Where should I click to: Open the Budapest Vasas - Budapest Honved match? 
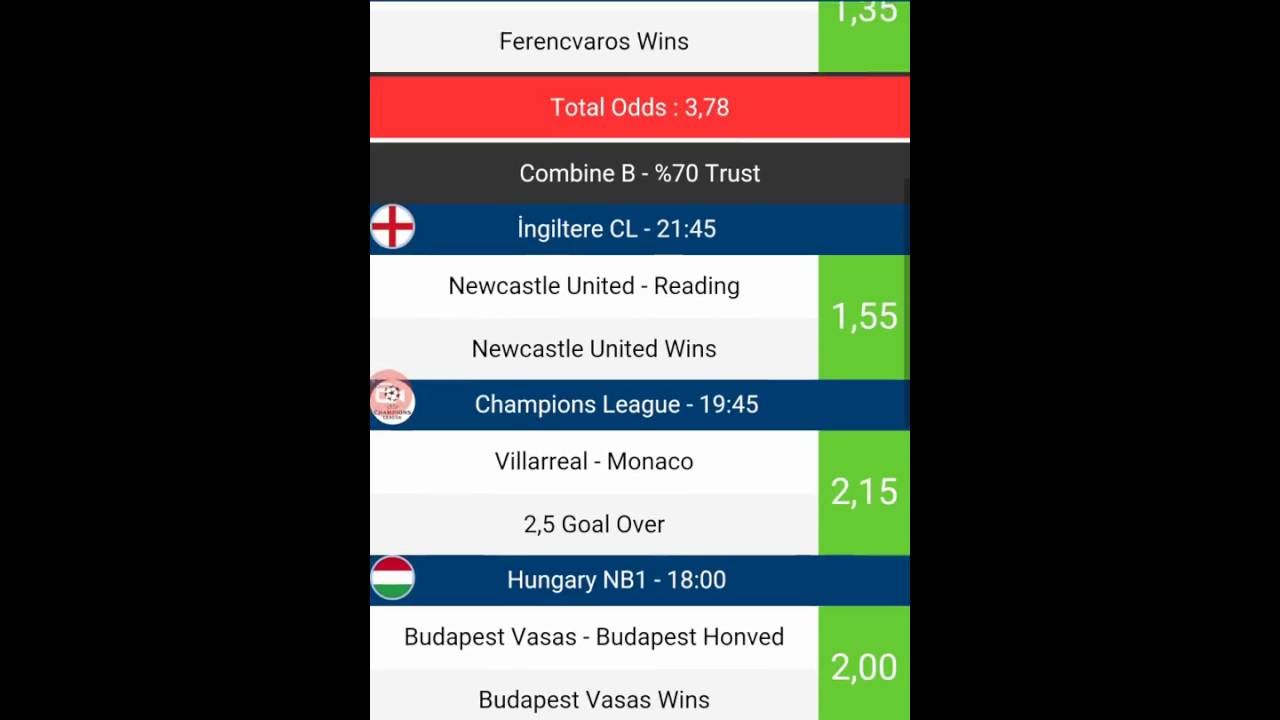594,637
